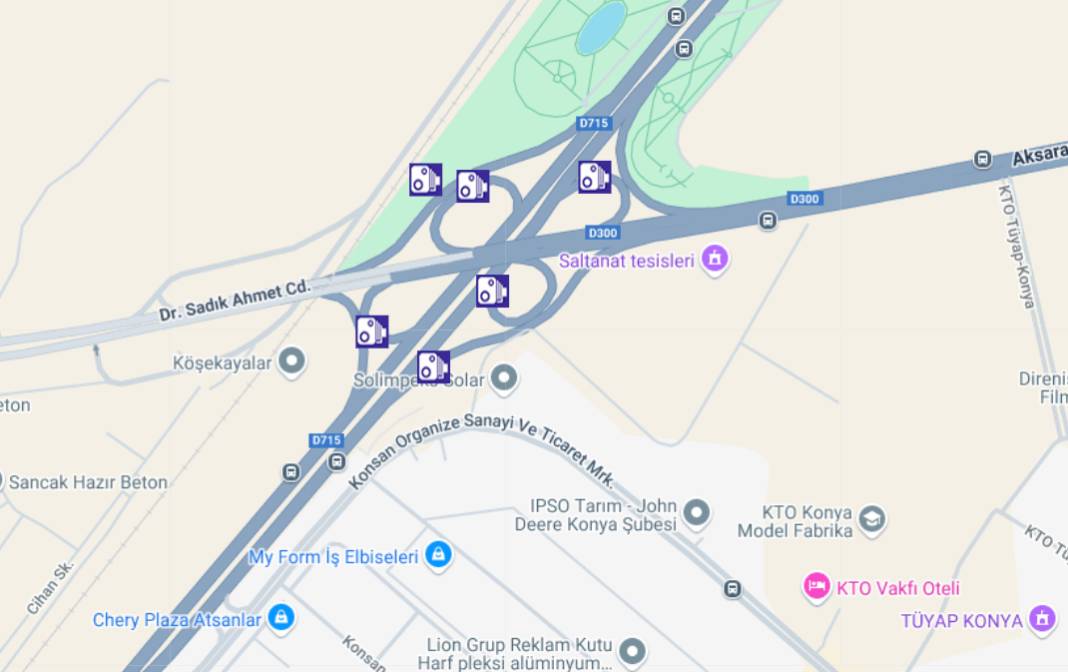Open Lion Grup Reklam Kutu Harf pin
The height and width of the screenshot is (672, 1068).
point(631,652)
